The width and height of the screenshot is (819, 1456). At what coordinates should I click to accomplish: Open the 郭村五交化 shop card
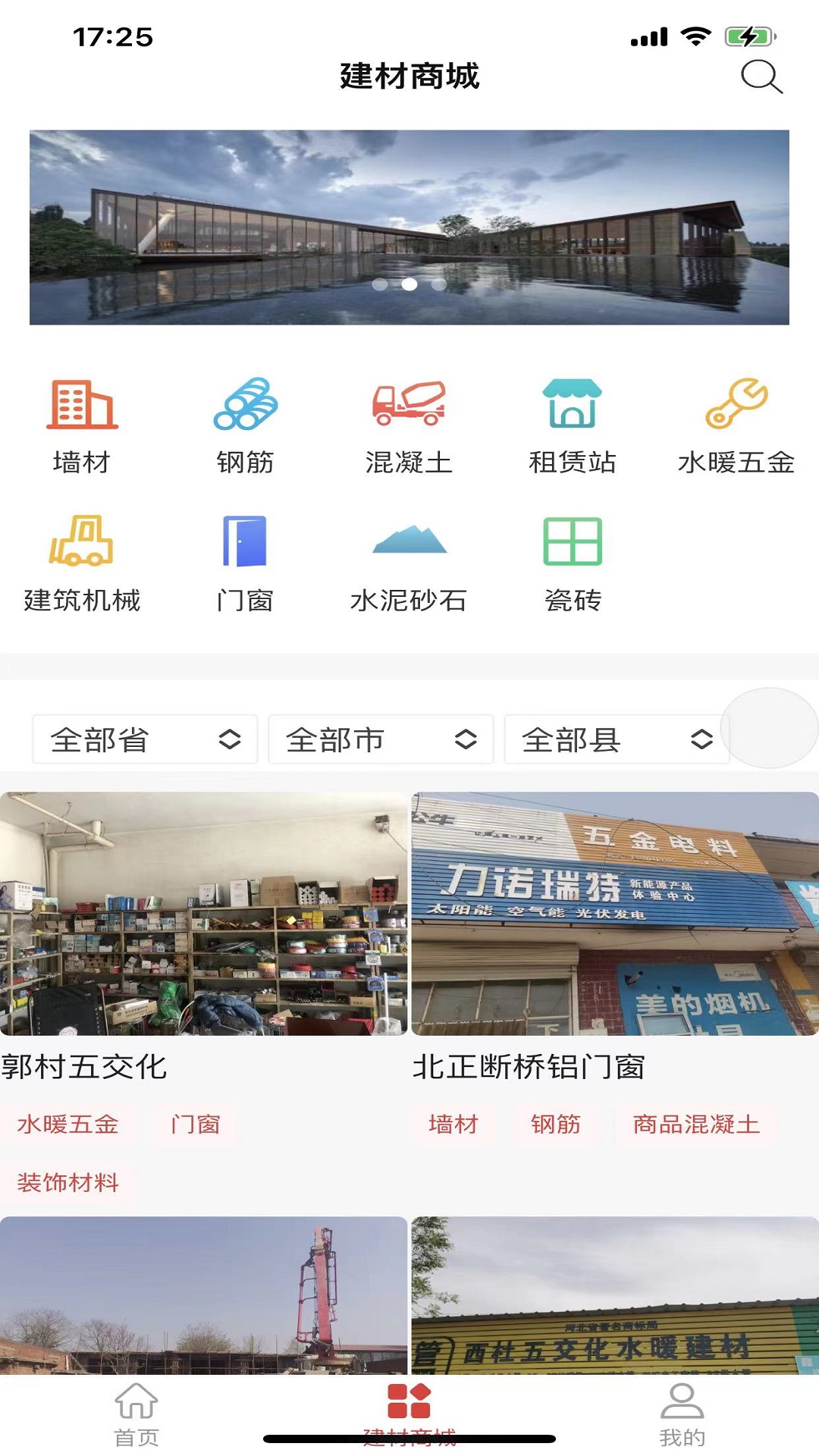(x=203, y=914)
